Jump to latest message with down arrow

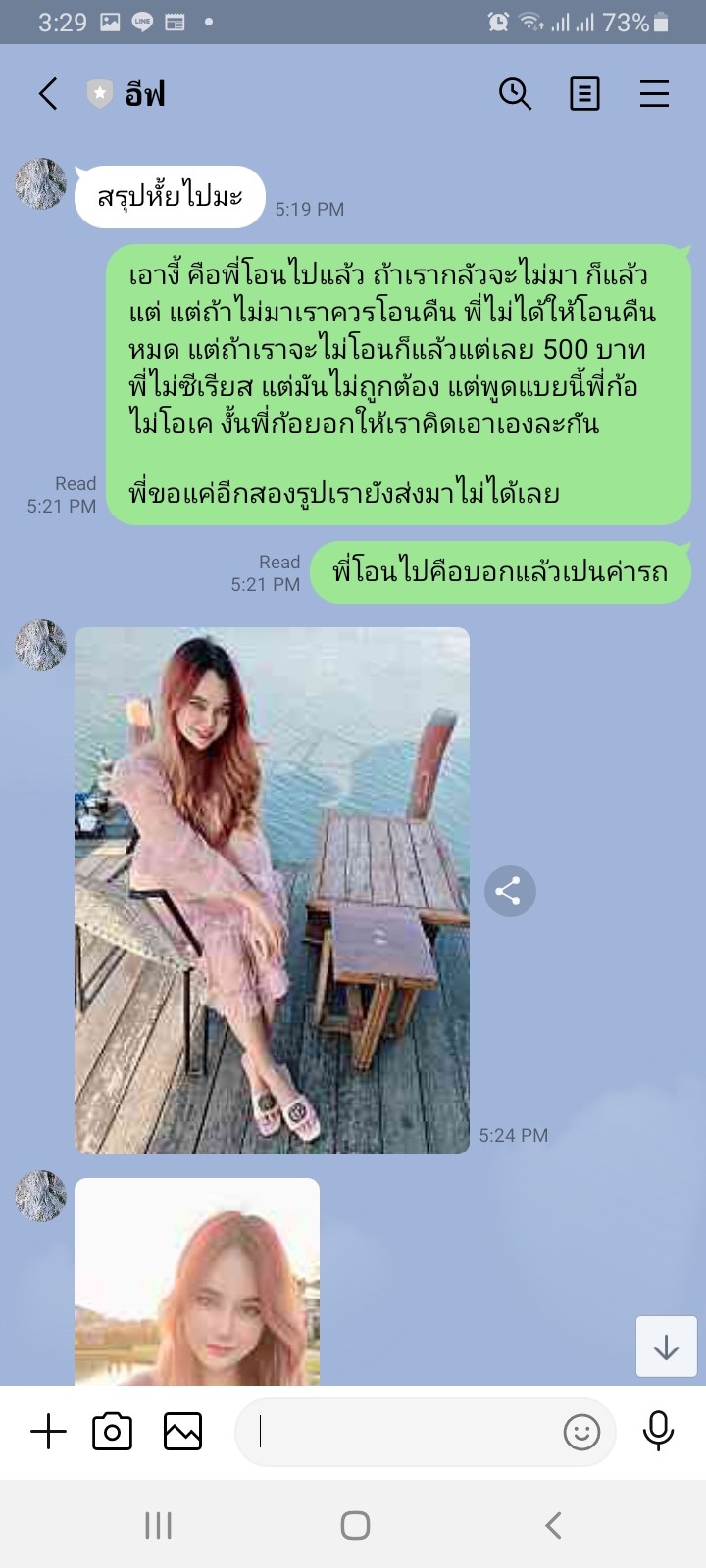pos(666,1347)
